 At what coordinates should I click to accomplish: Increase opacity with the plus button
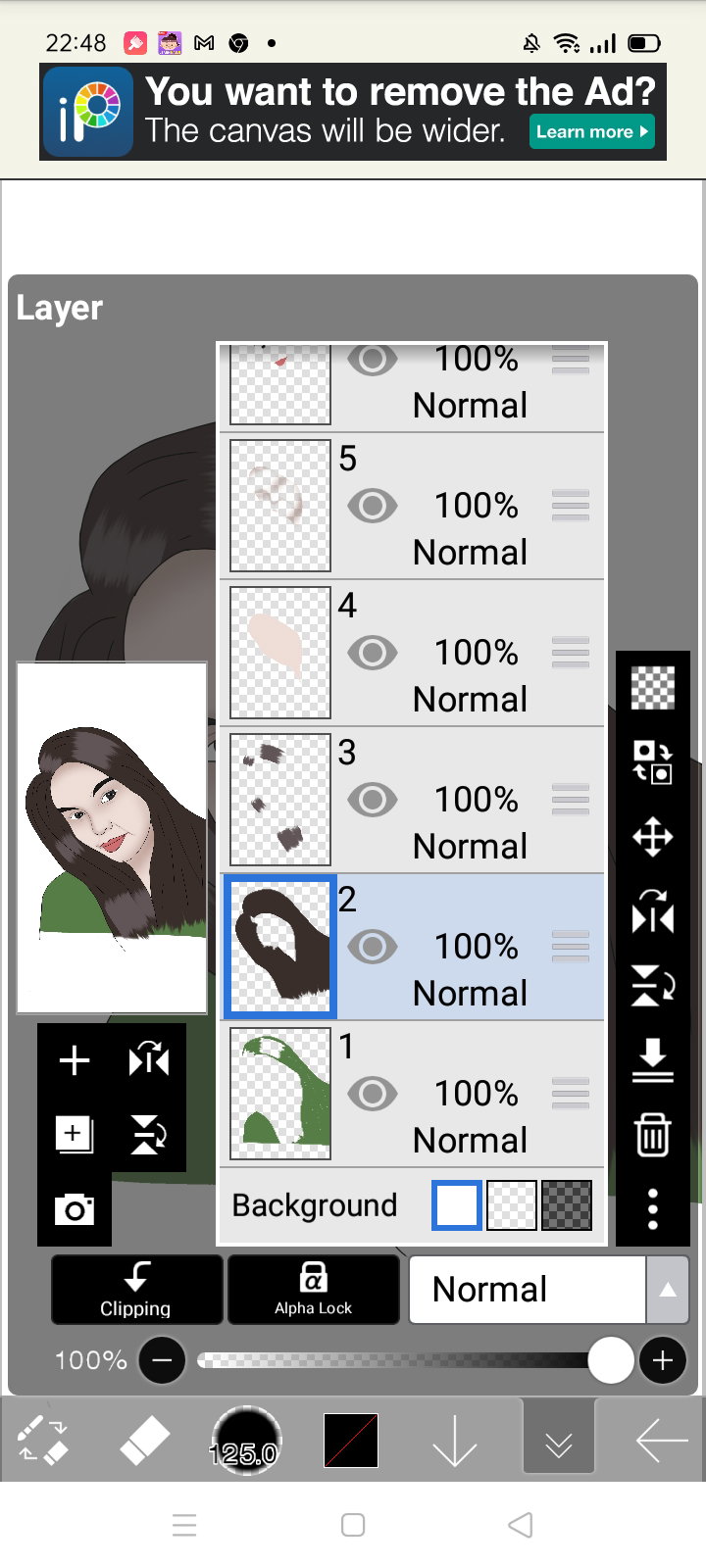[663, 1360]
